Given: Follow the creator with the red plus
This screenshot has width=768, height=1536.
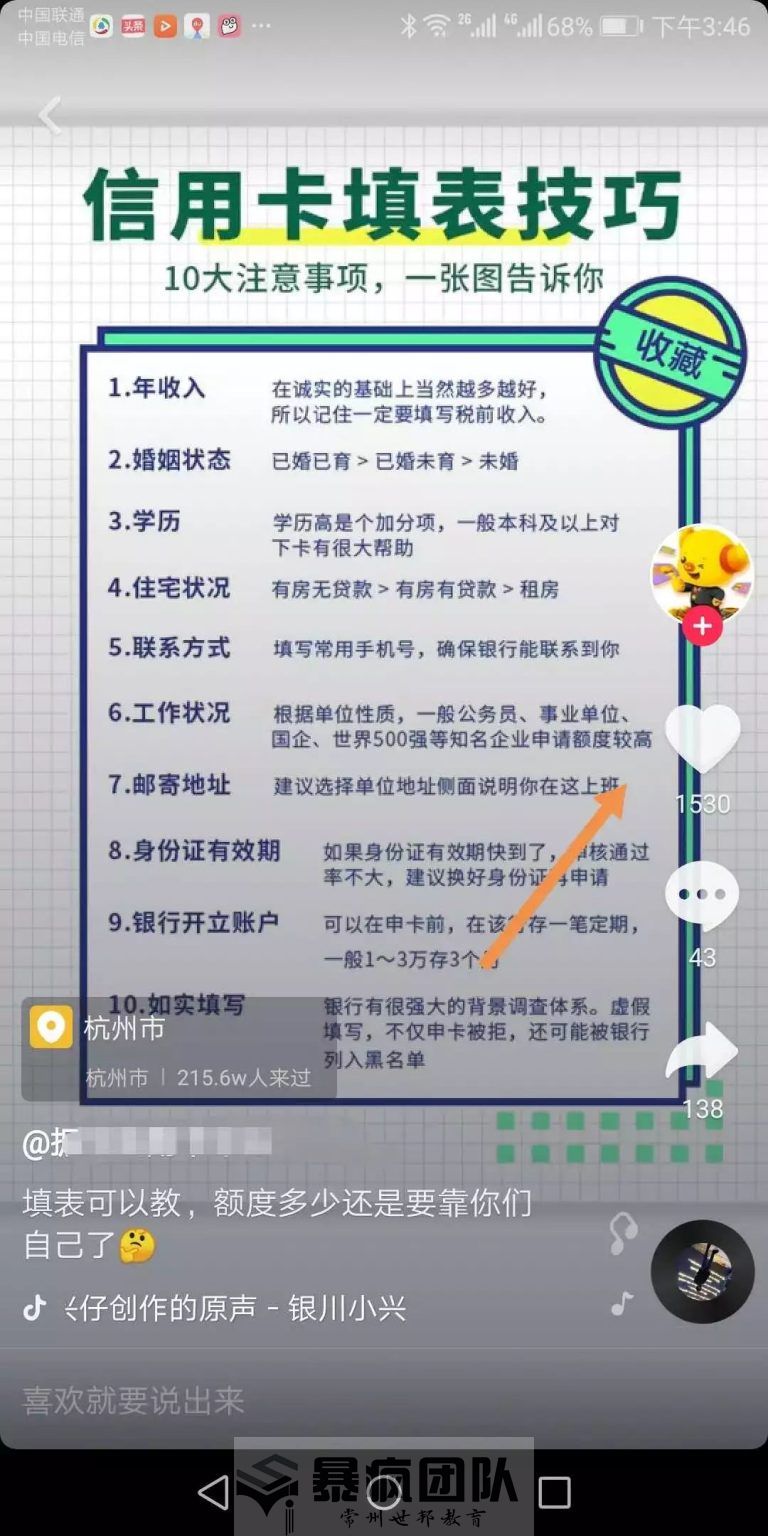Looking at the screenshot, I should point(702,626).
